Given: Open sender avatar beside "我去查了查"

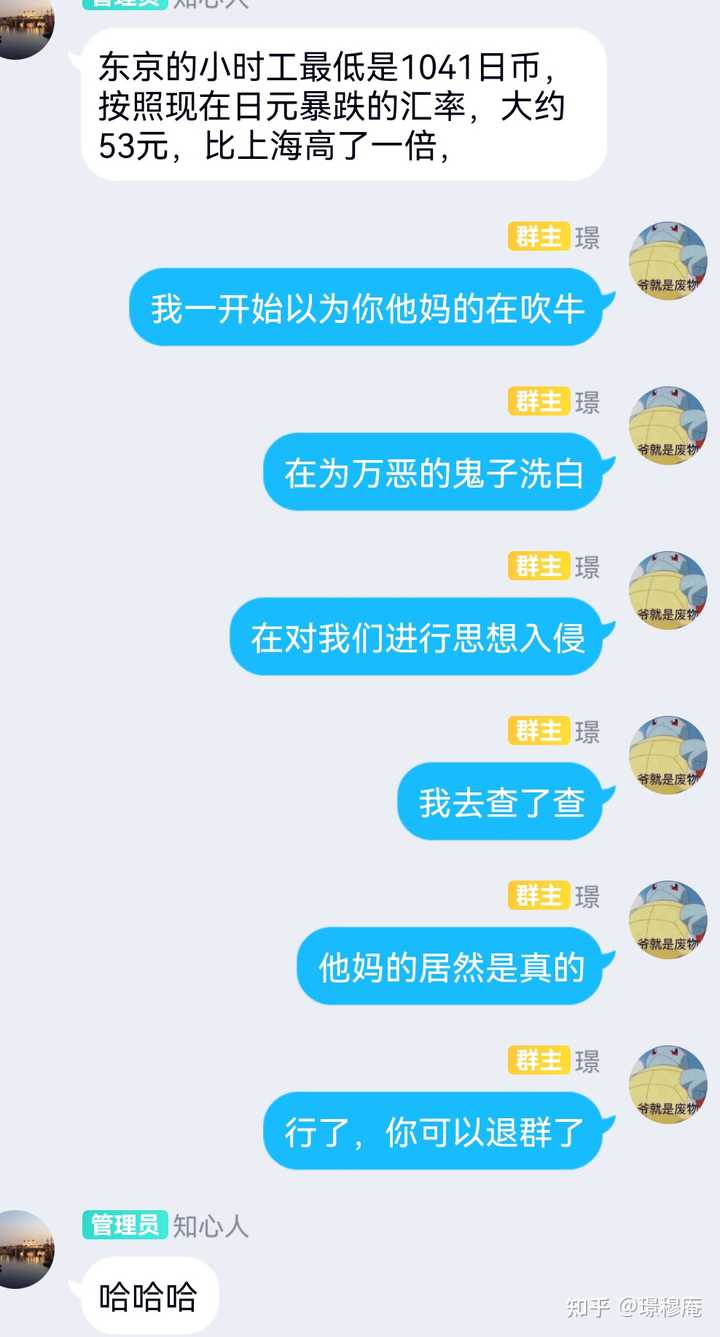Looking at the screenshot, I should click(668, 755).
